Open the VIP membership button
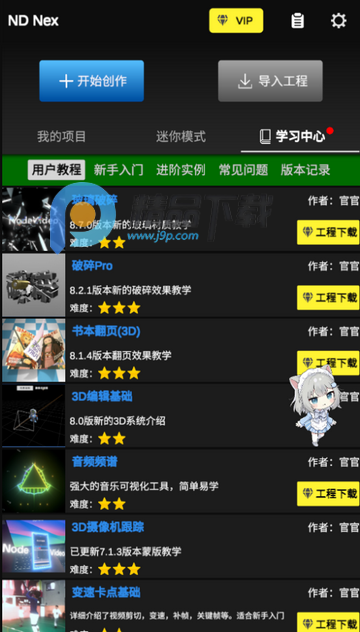Screen dimensions: 360x632 [236, 21]
